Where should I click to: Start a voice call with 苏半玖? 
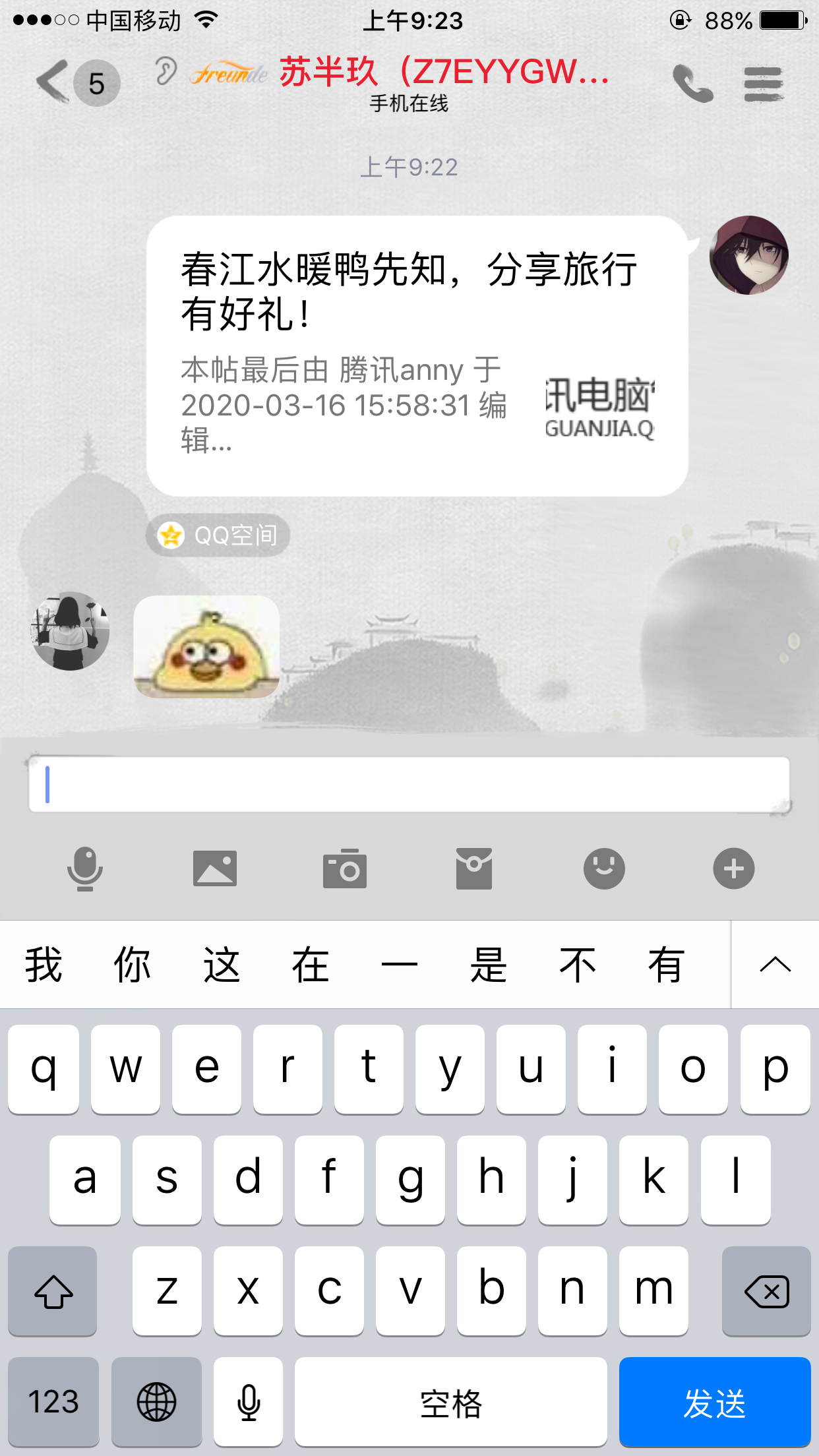[x=692, y=84]
